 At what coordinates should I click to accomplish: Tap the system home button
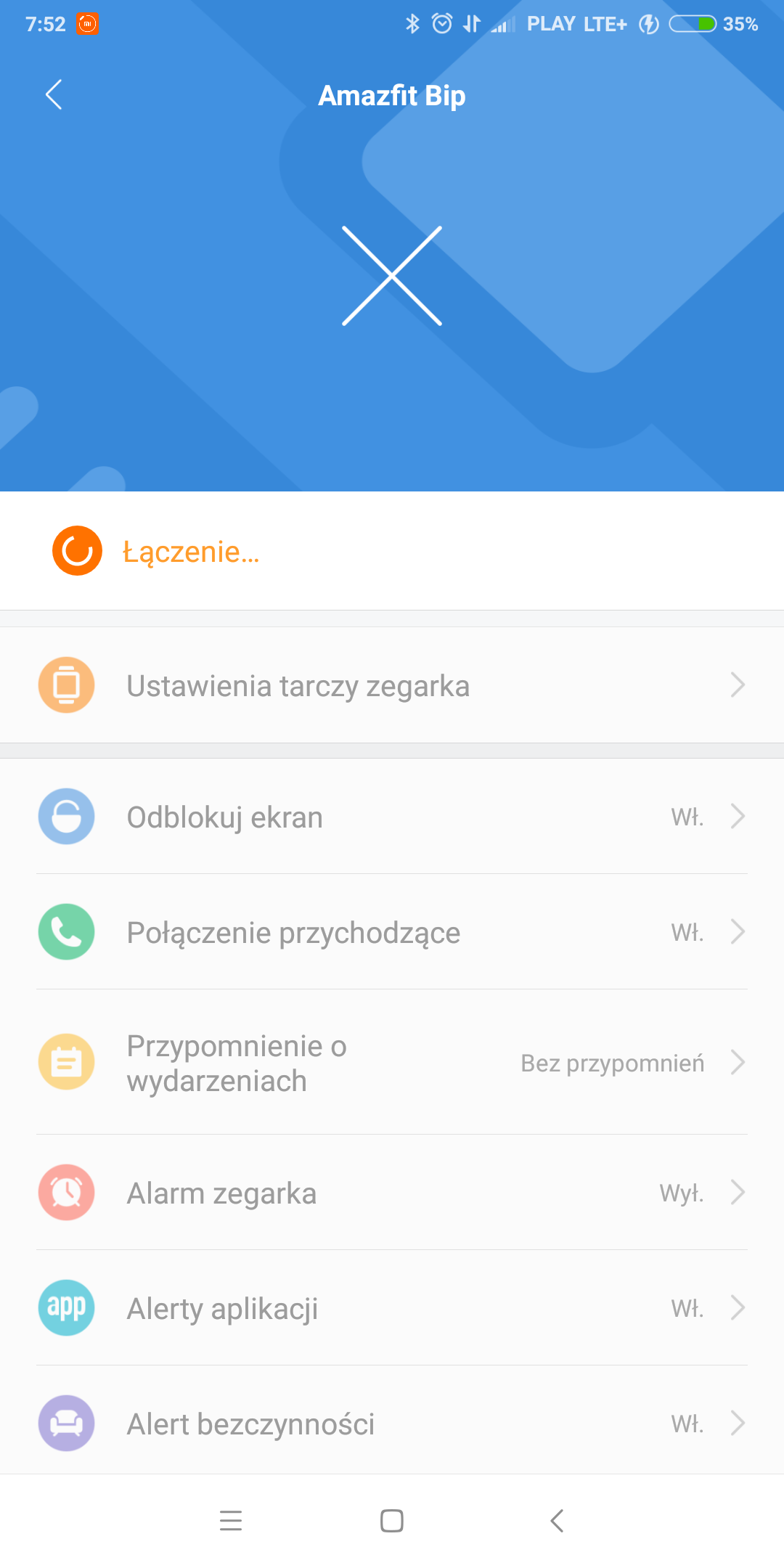point(392,1520)
